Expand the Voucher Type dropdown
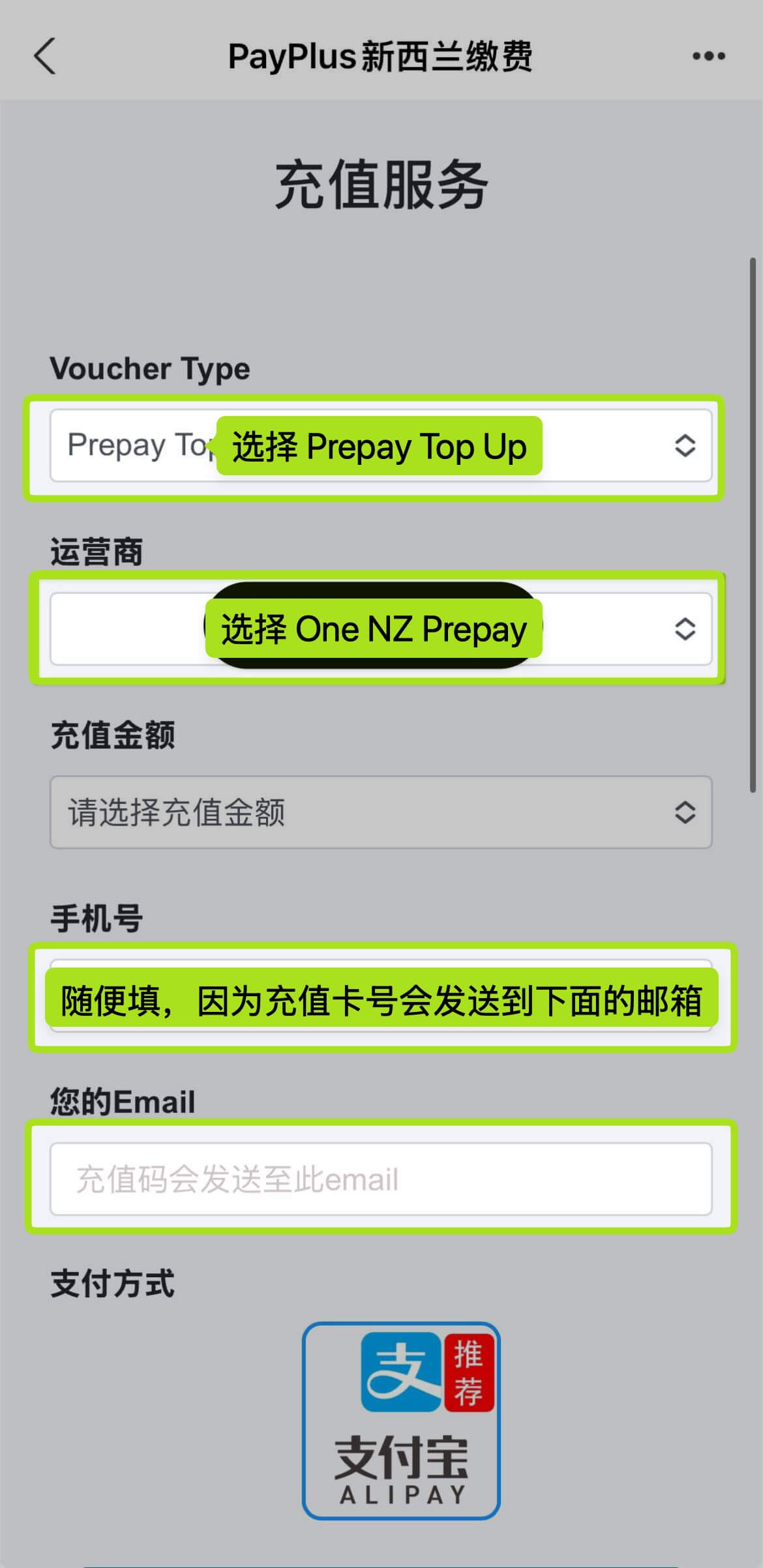The width and height of the screenshot is (763, 1568). pos(381,446)
